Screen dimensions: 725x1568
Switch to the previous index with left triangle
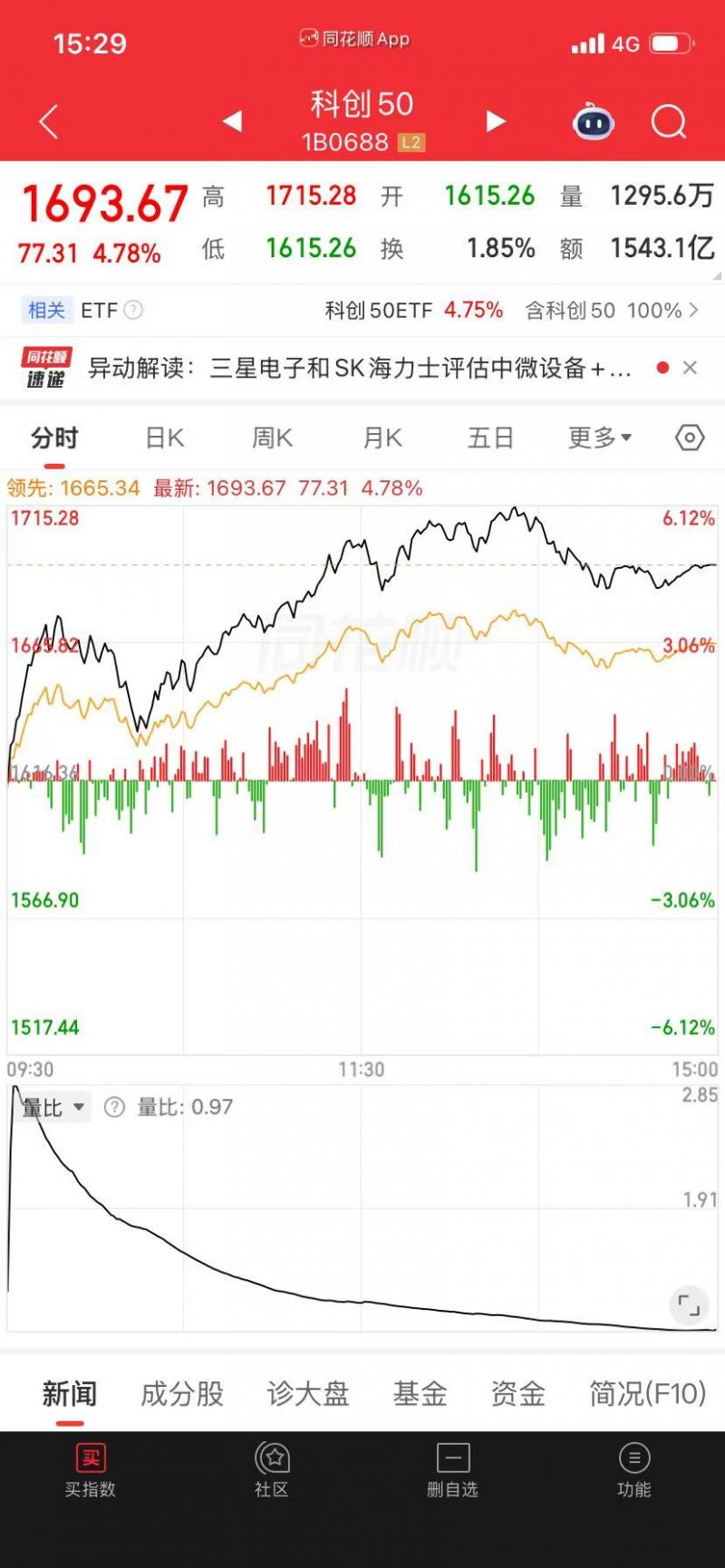click(232, 120)
